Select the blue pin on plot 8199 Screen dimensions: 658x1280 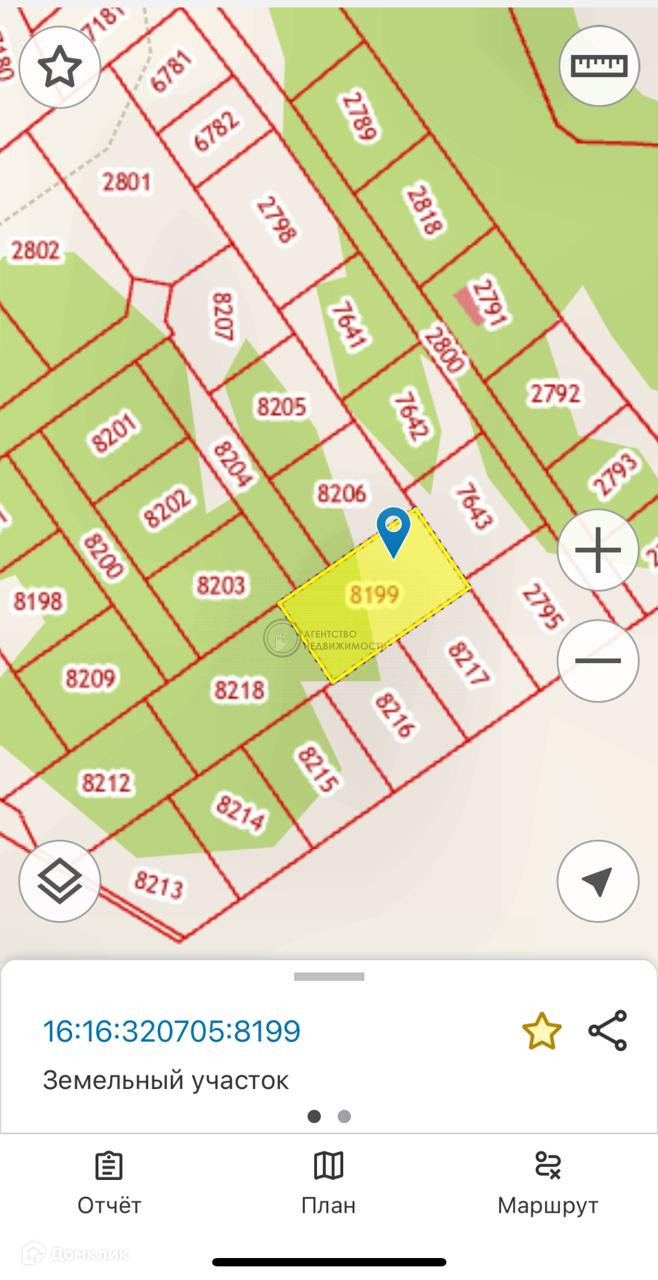point(393,530)
